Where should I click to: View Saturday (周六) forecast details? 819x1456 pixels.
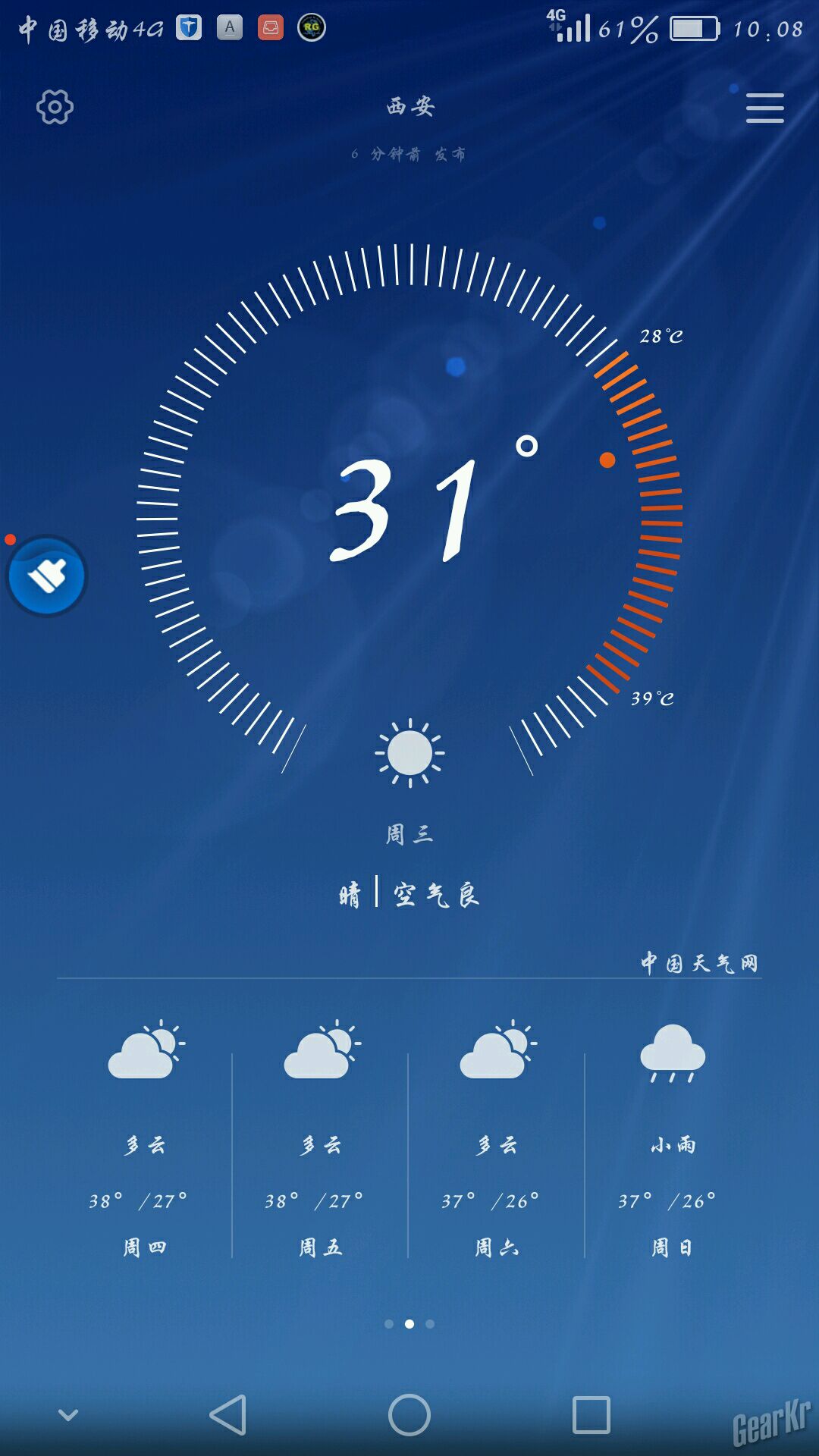(x=497, y=1137)
